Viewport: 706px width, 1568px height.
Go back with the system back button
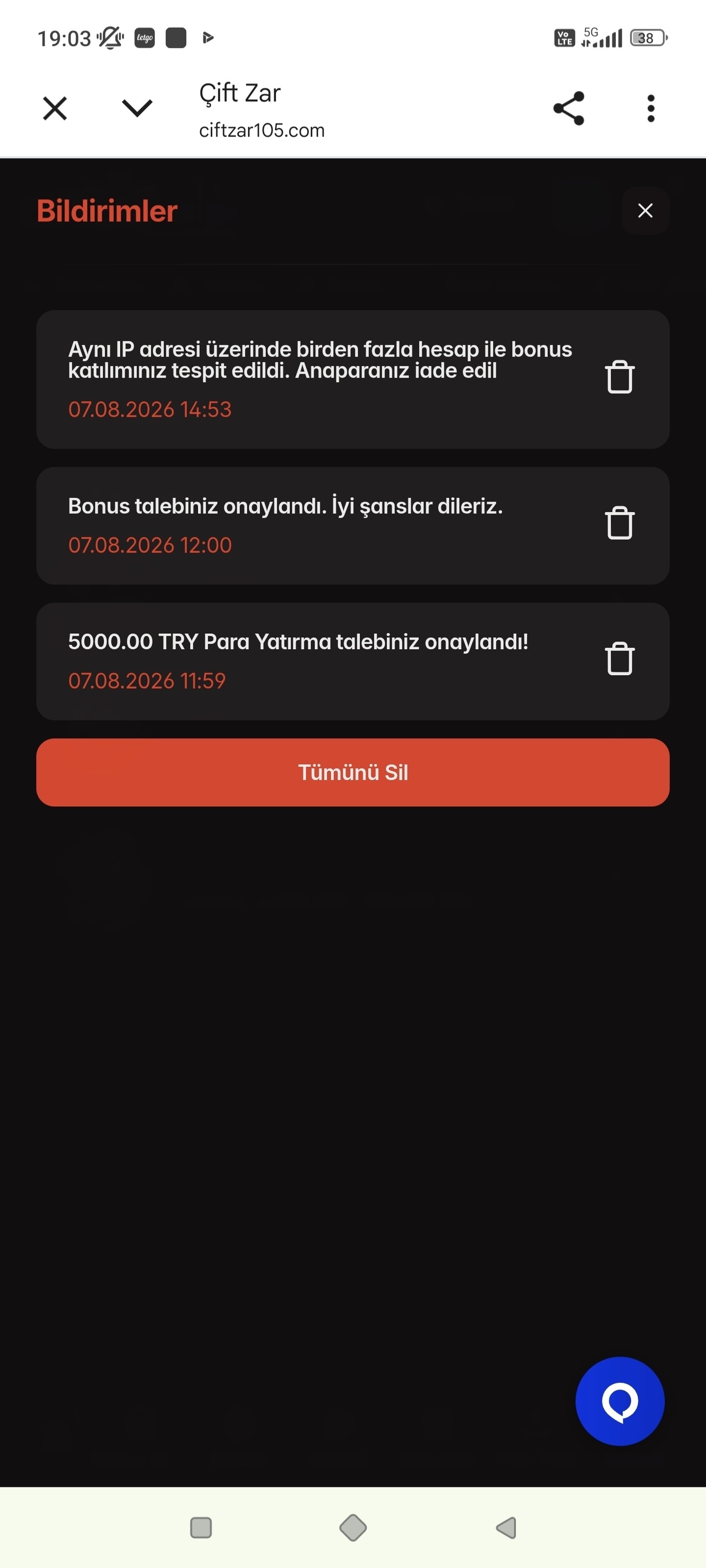[x=506, y=1528]
